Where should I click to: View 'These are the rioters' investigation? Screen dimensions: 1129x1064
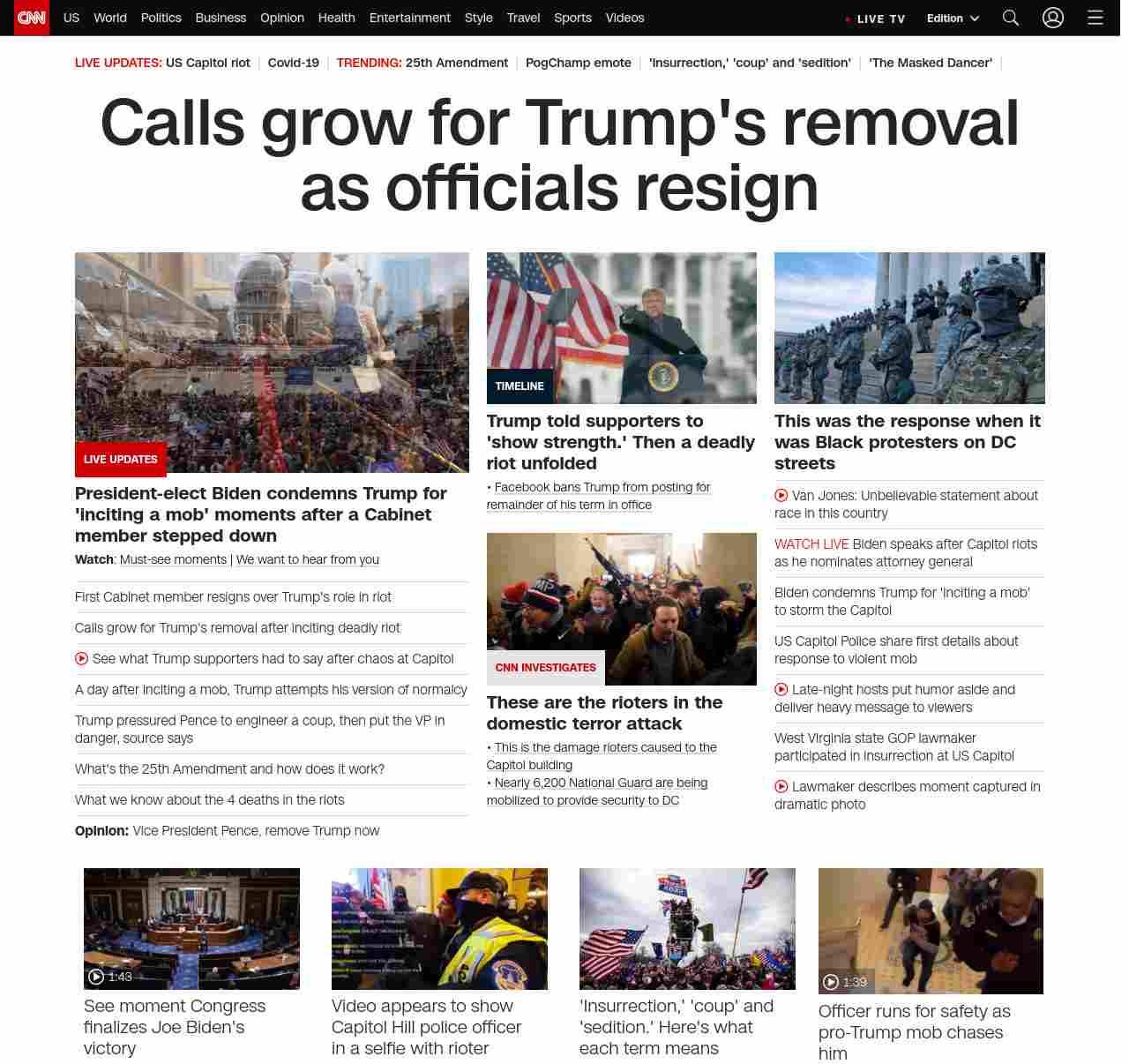(x=604, y=713)
